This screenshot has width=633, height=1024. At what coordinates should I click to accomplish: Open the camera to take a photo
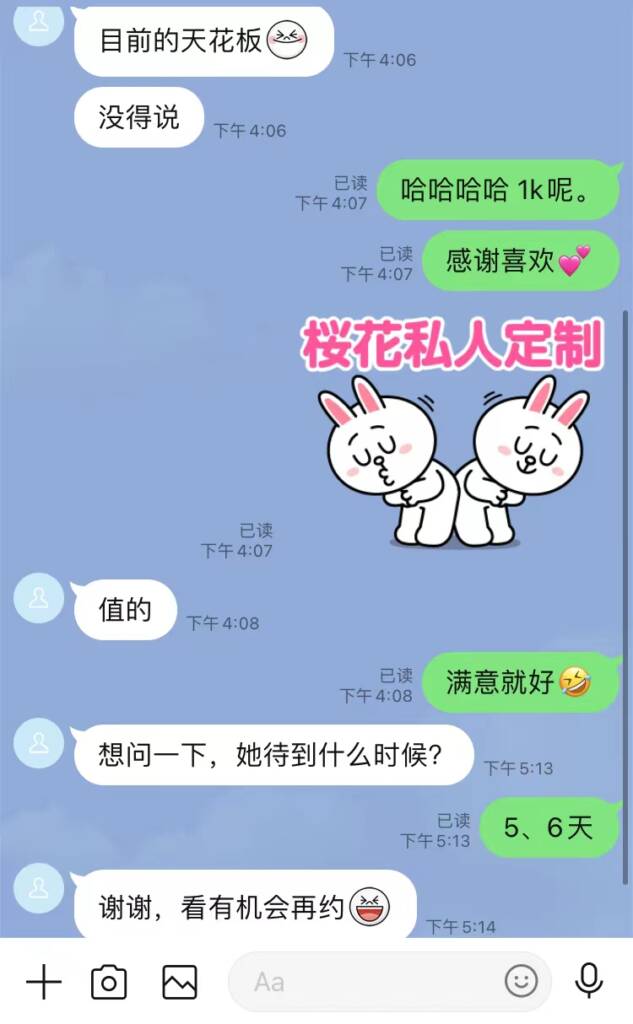[x=109, y=982]
